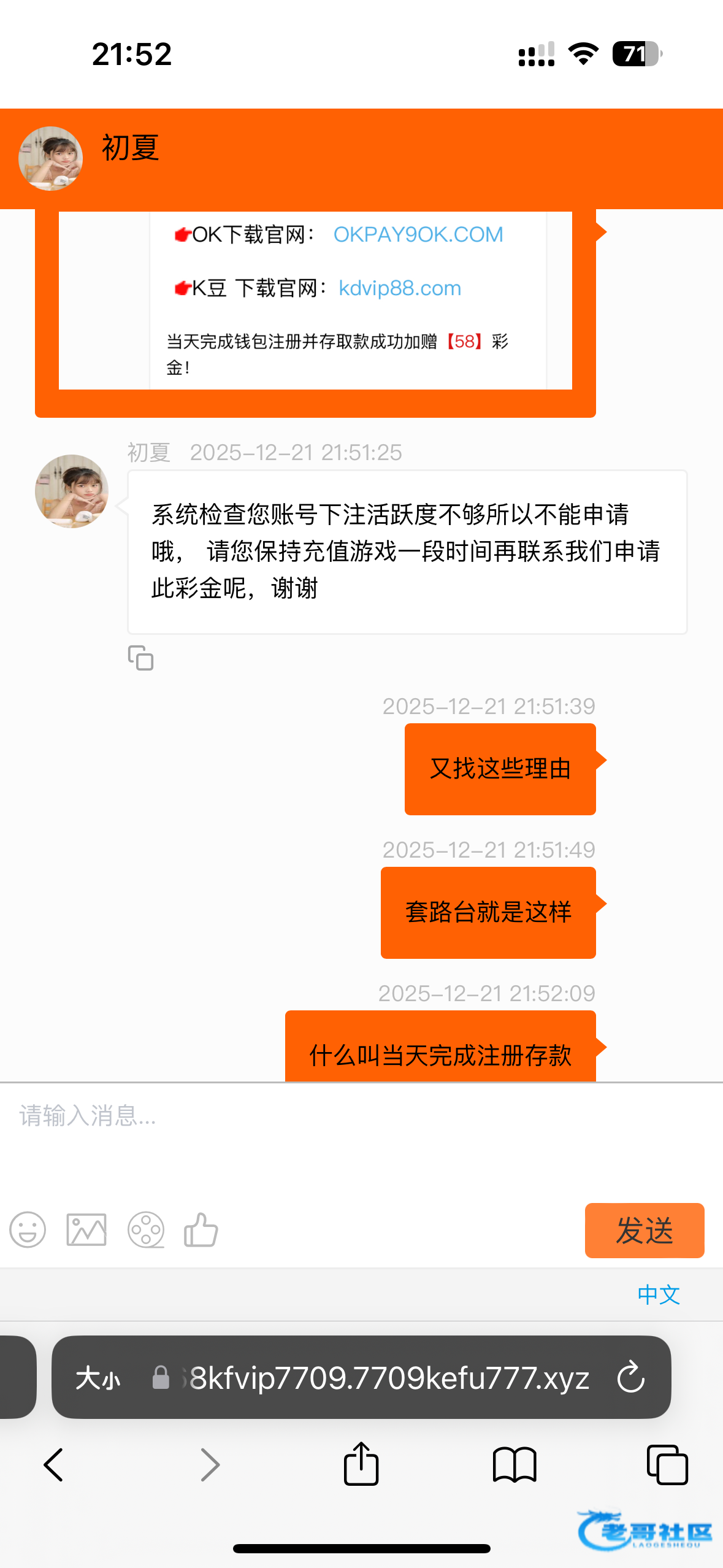Attach a video via film reel icon
723x1568 pixels.
click(x=145, y=1229)
